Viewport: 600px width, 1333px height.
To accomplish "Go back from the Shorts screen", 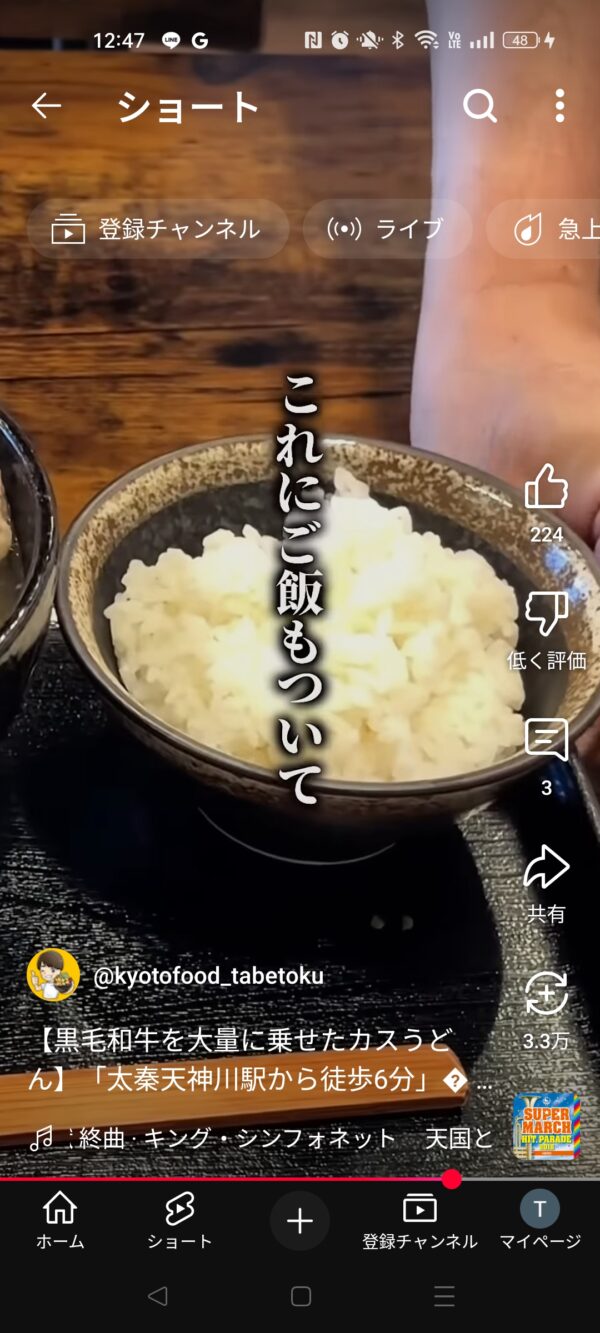I will coord(46,106).
